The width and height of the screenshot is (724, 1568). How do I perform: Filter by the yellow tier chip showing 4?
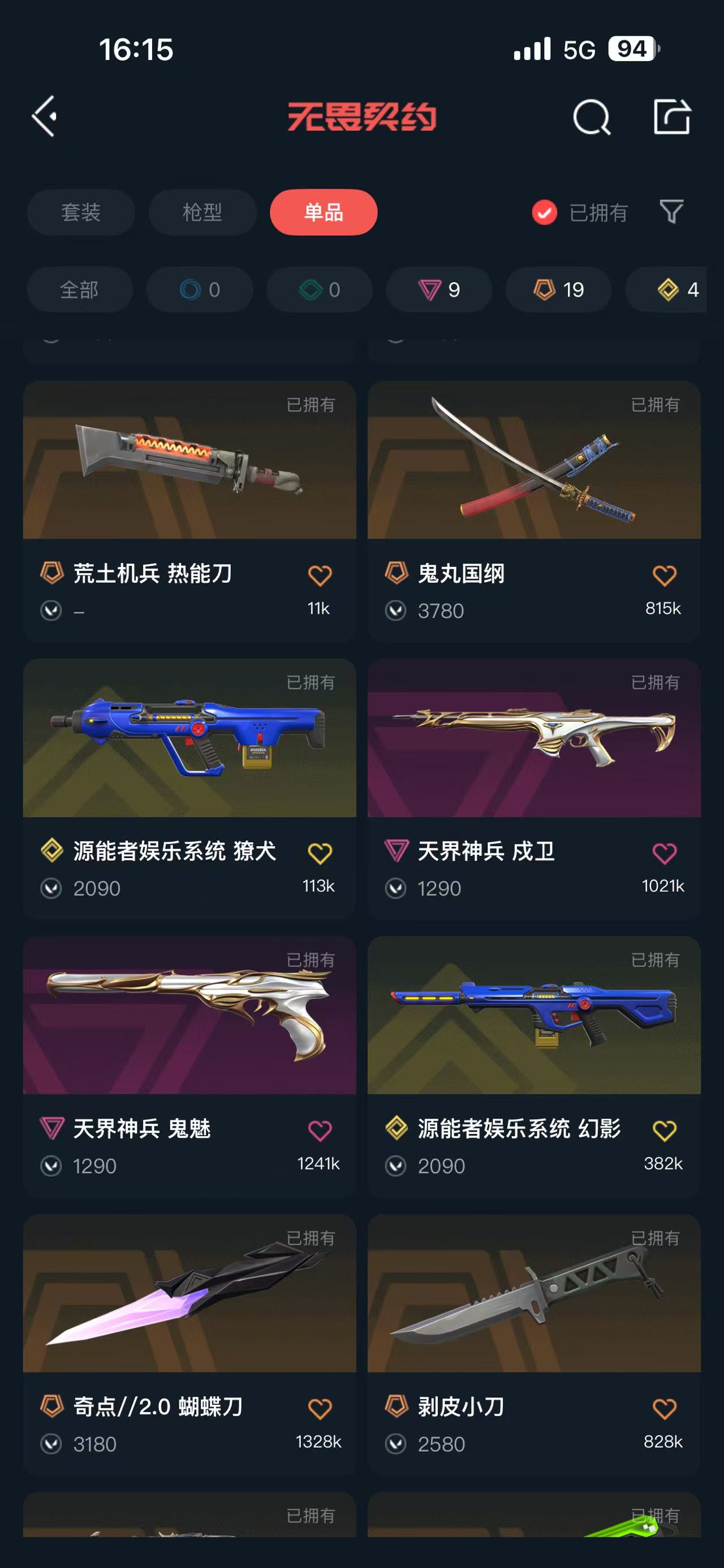click(x=676, y=290)
